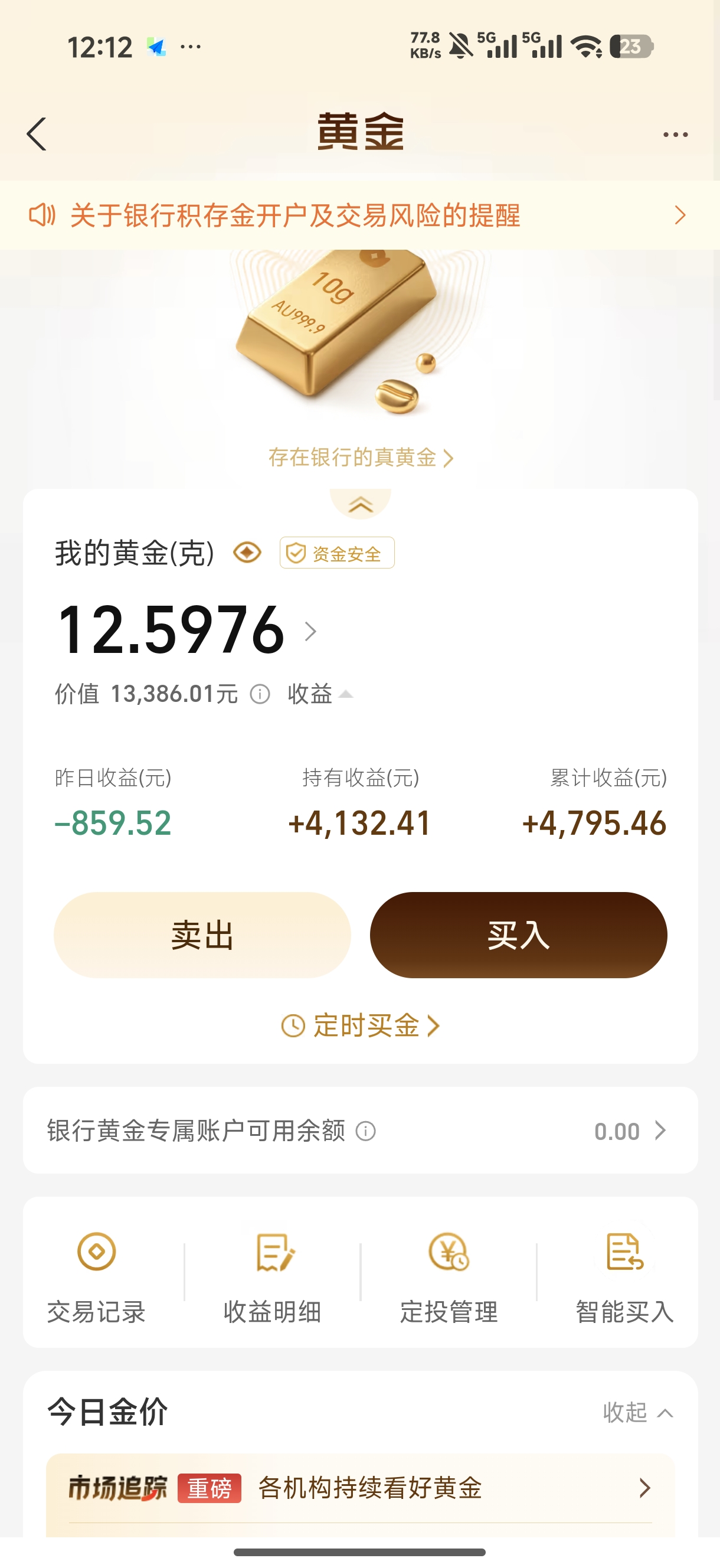Viewport: 720px width, 1568px height.
Task: Go back from the 黄金 page
Action: 37,134
